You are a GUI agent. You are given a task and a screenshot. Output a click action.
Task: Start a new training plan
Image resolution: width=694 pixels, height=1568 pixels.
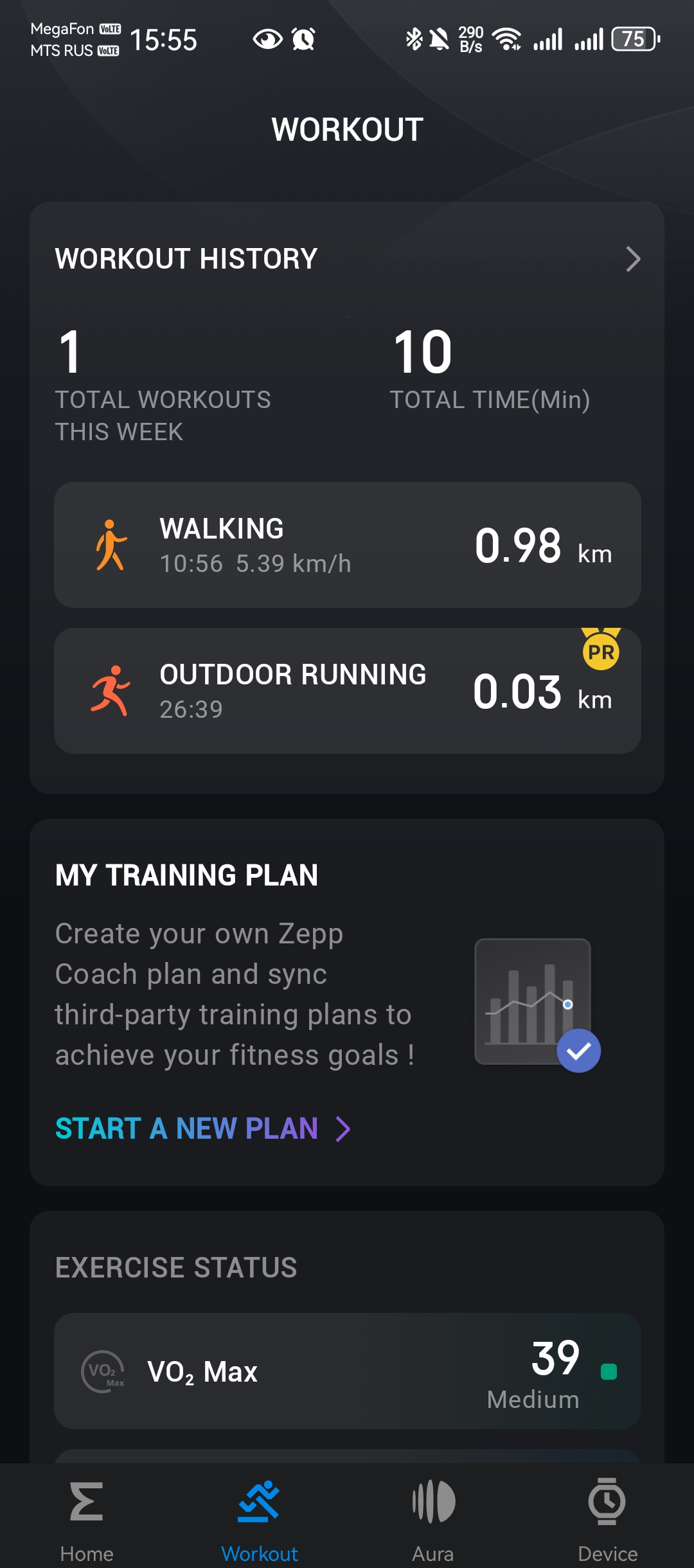[202, 1128]
